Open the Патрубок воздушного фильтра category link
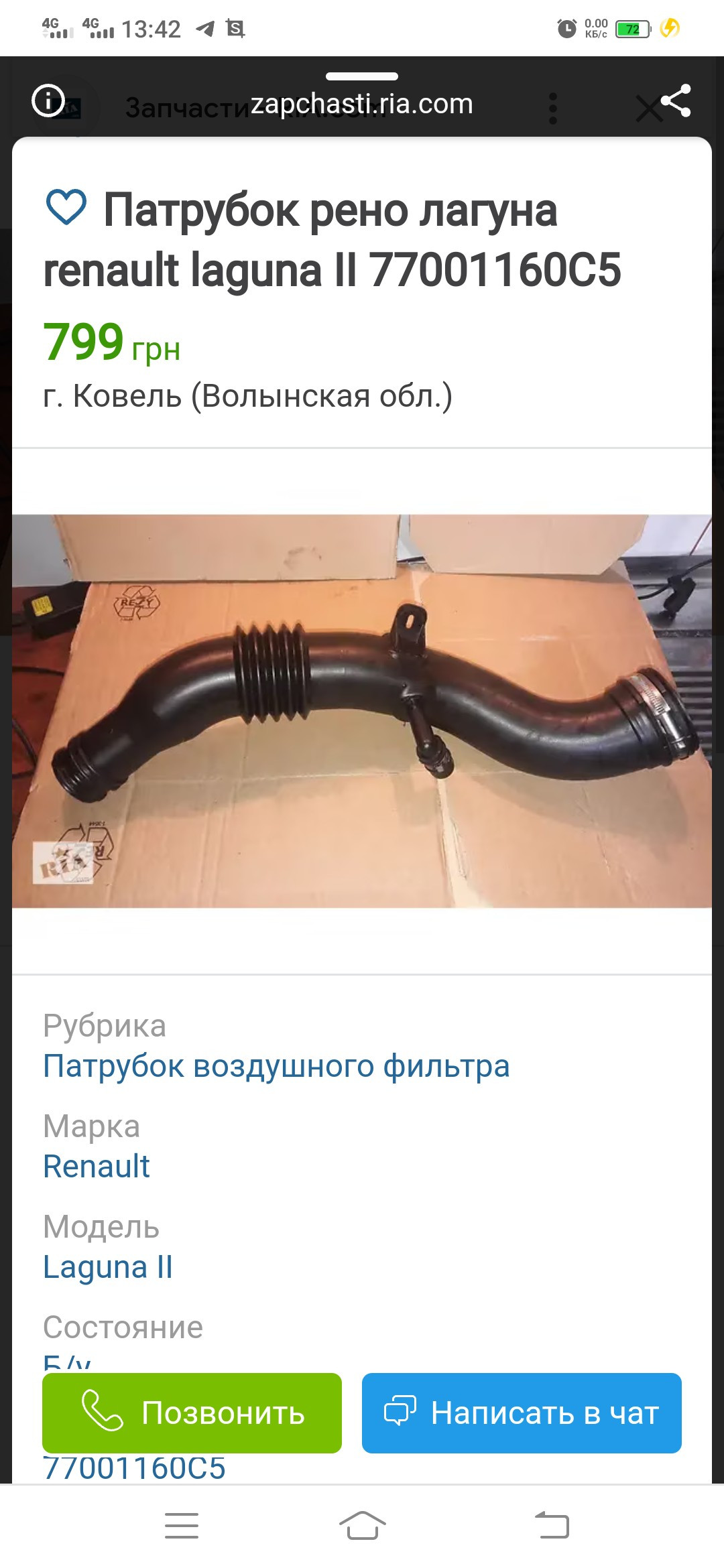The image size is (724, 1568). click(x=276, y=1066)
